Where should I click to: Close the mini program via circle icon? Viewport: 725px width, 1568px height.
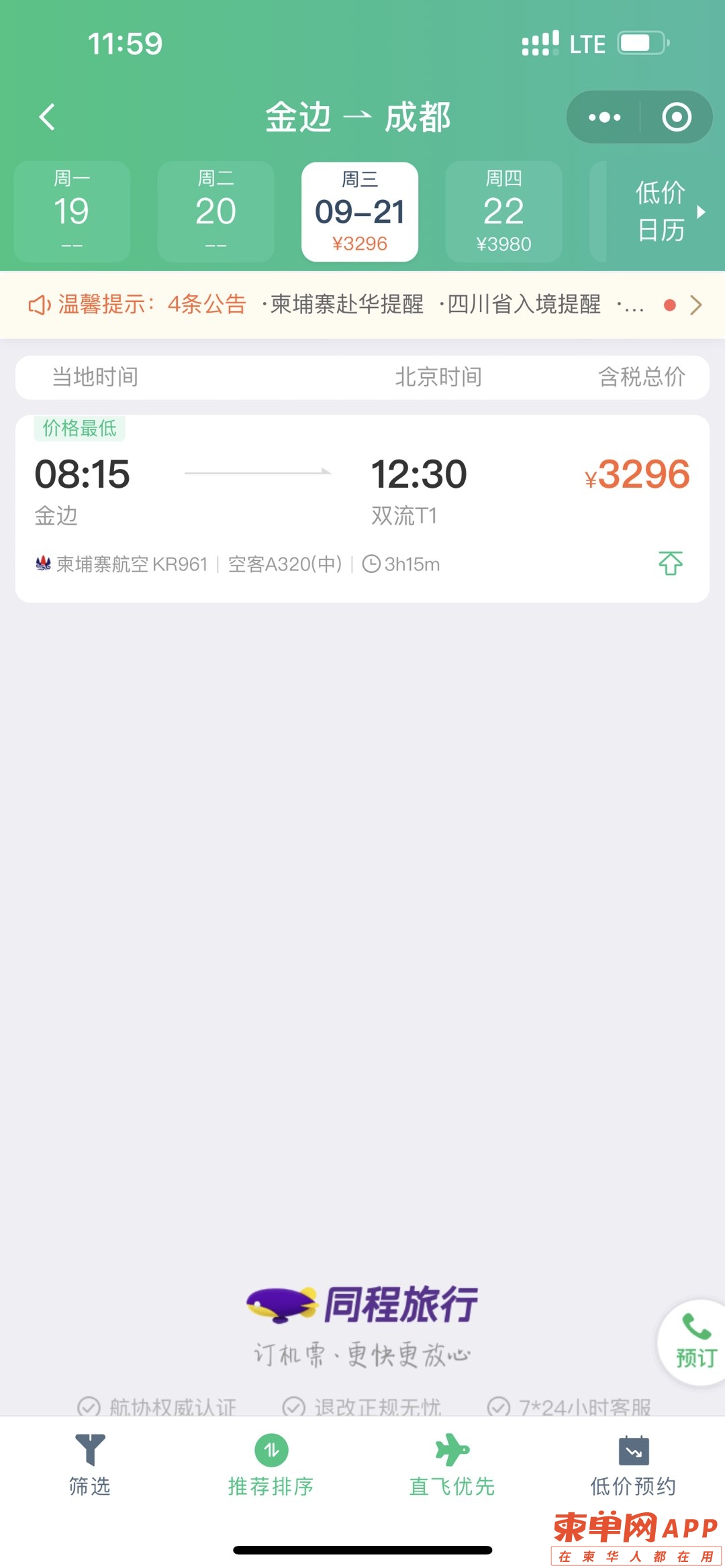click(676, 117)
